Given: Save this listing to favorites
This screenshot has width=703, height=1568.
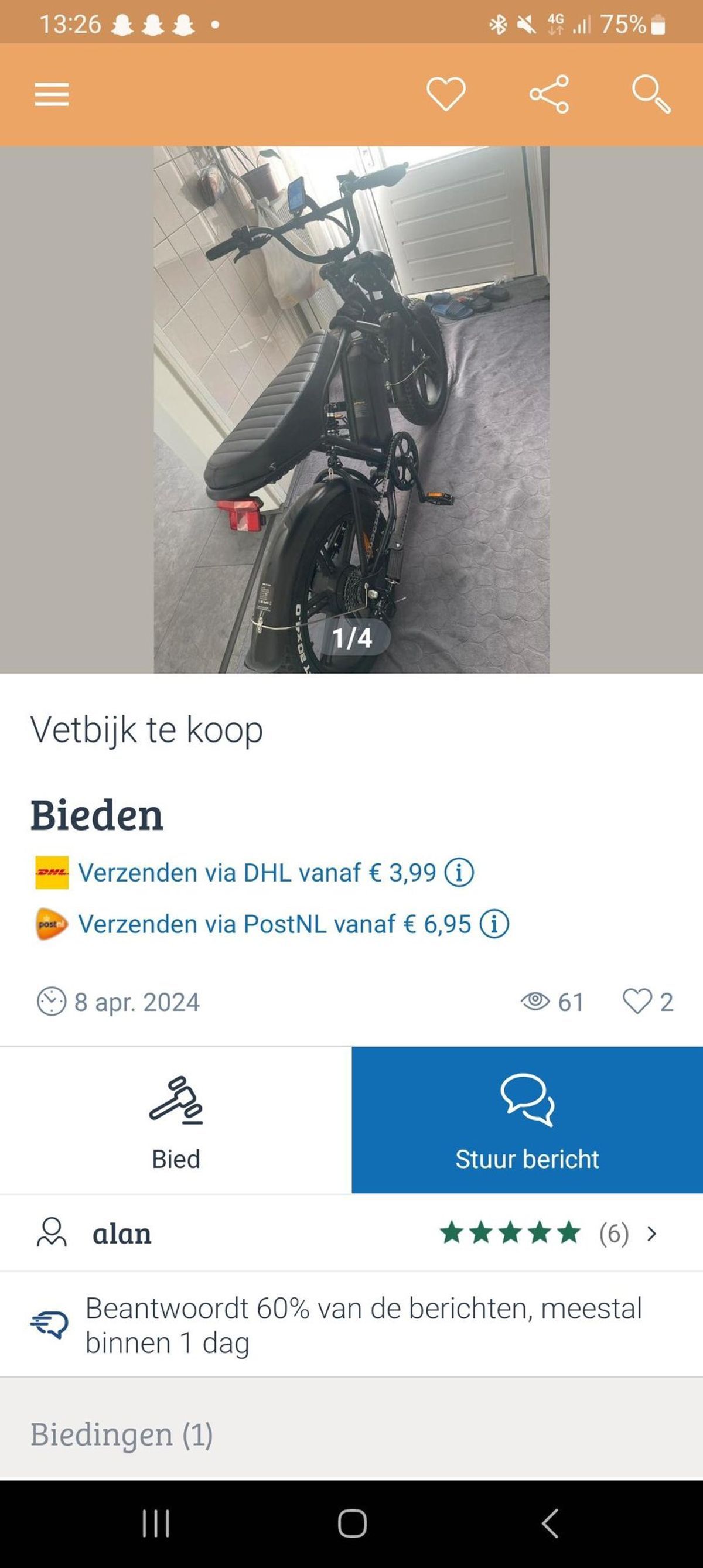Looking at the screenshot, I should tap(446, 94).
